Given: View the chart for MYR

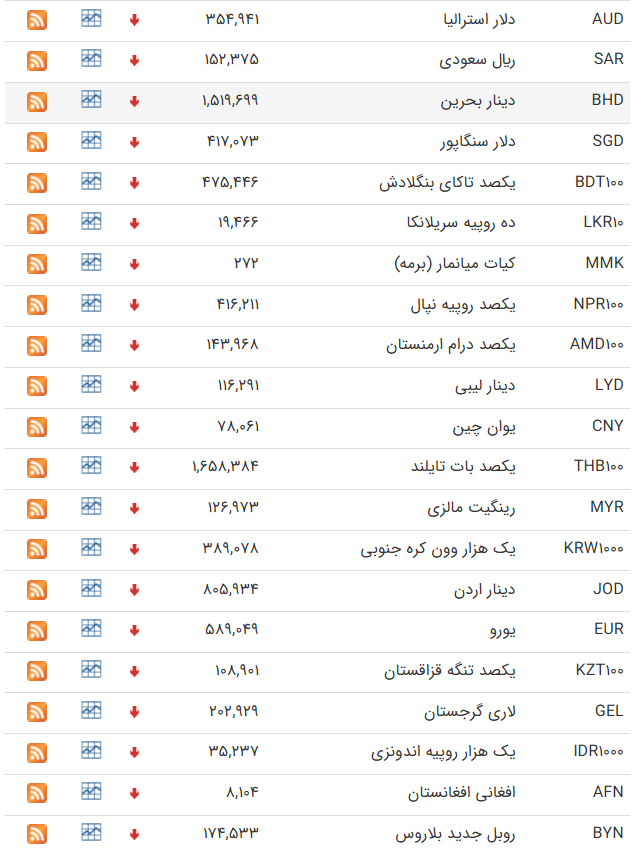Looking at the screenshot, I should (91, 506).
